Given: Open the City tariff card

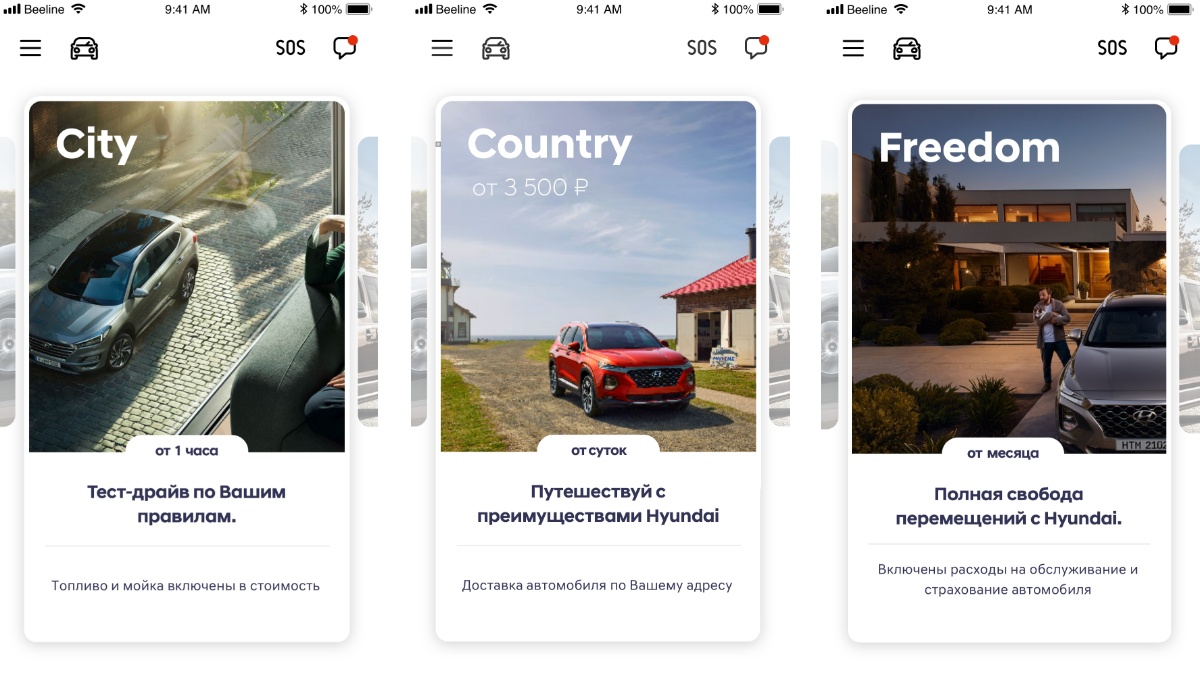Looking at the screenshot, I should pos(187,370).
